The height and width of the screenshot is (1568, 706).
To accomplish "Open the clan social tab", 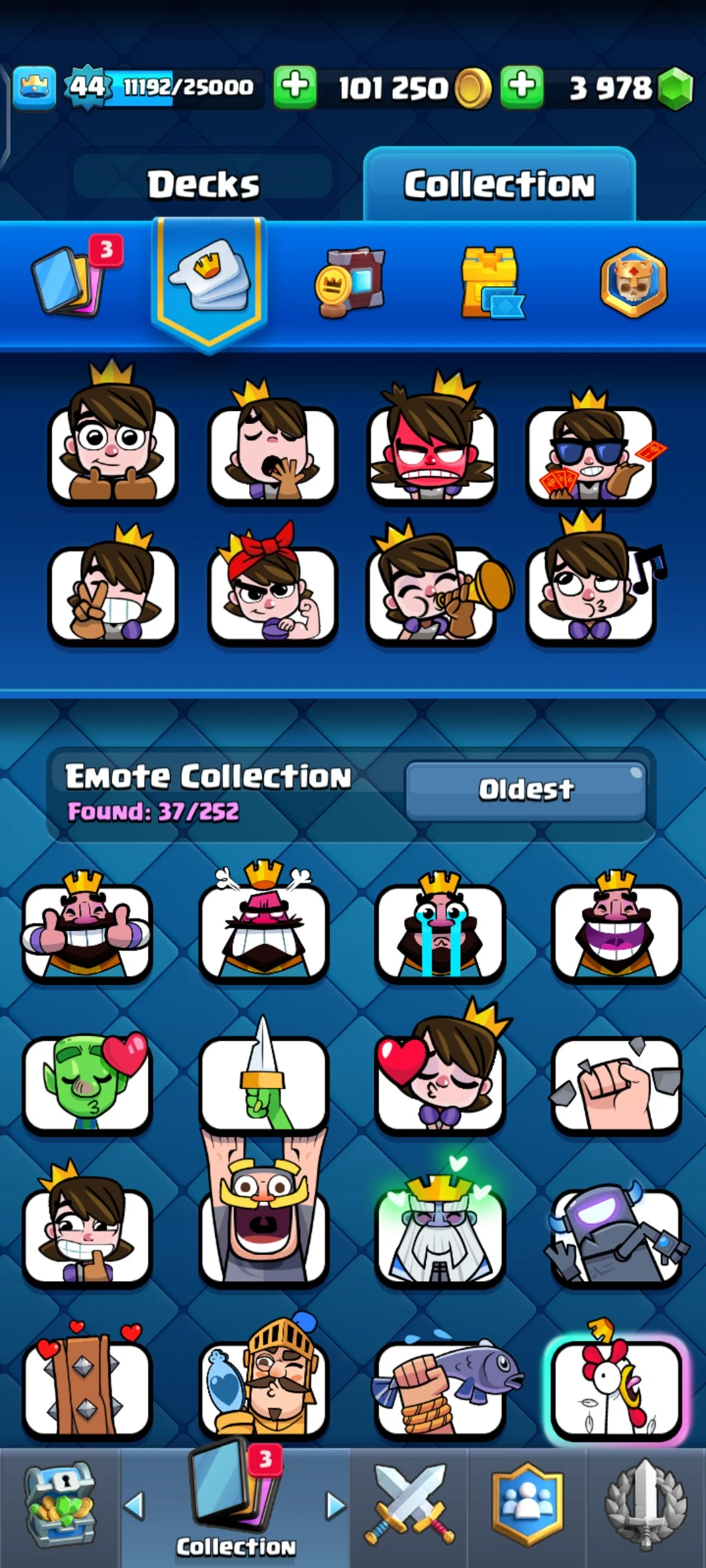I will click(527, 1506).
